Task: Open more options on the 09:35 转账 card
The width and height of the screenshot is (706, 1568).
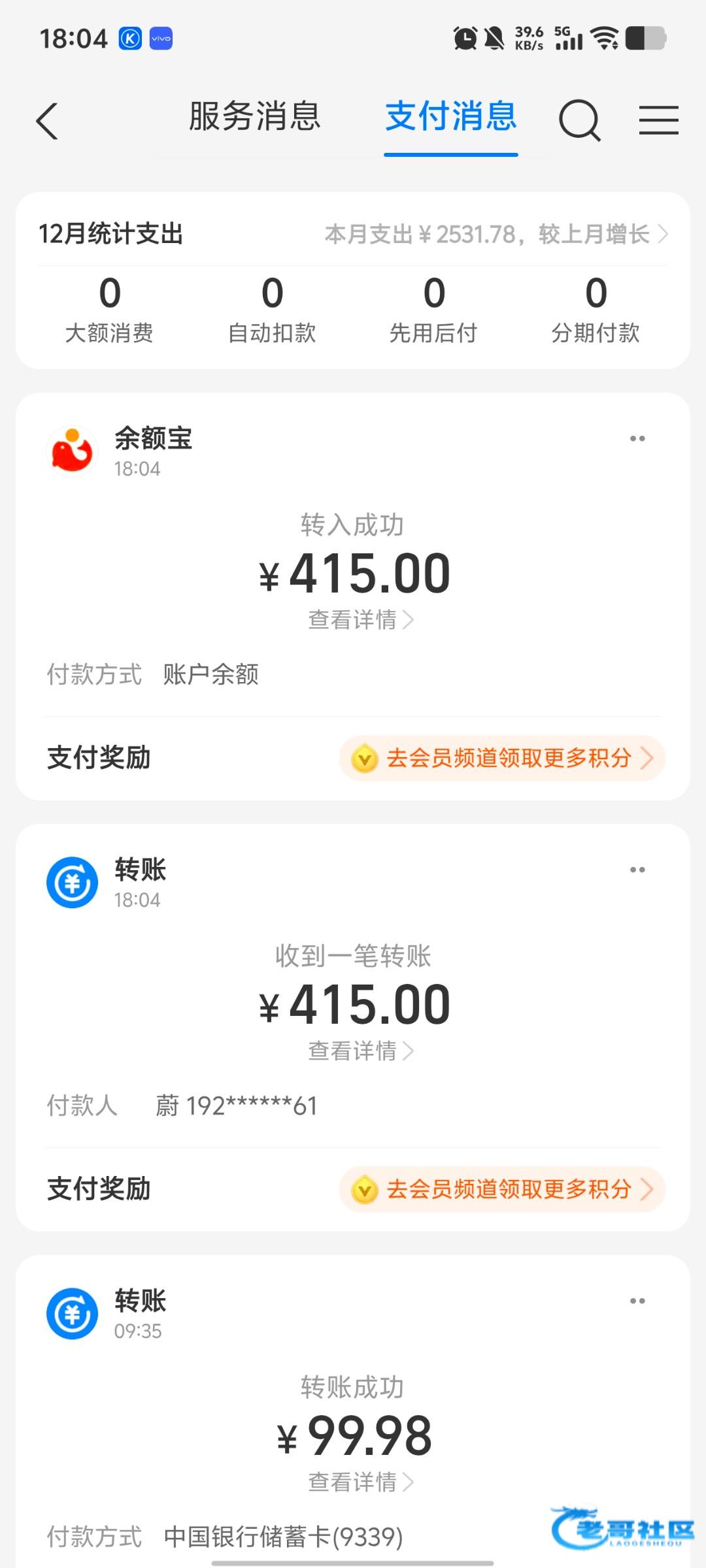Action: 637,1301
